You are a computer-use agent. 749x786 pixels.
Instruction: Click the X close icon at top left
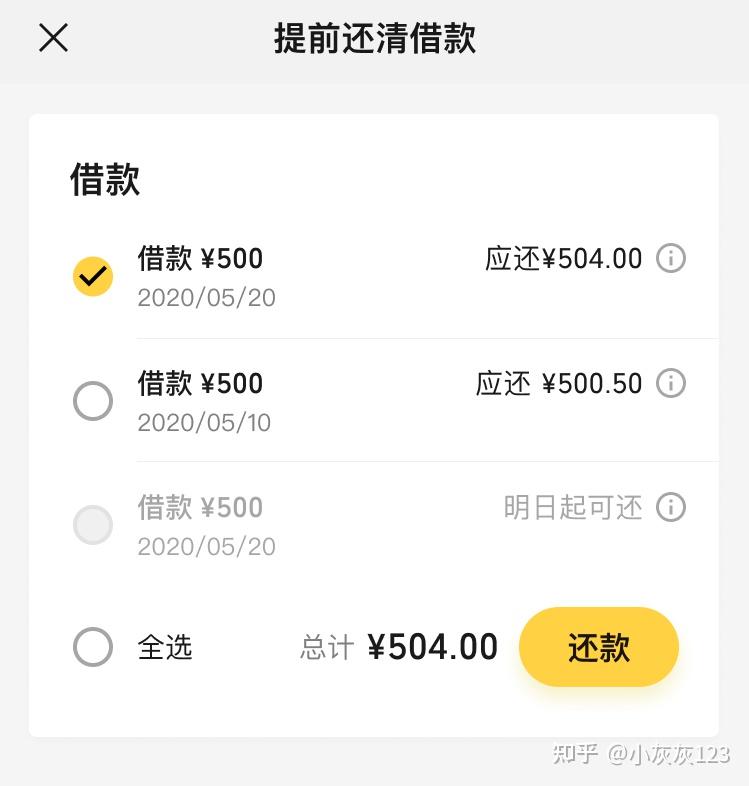click(x=53, y=38)
